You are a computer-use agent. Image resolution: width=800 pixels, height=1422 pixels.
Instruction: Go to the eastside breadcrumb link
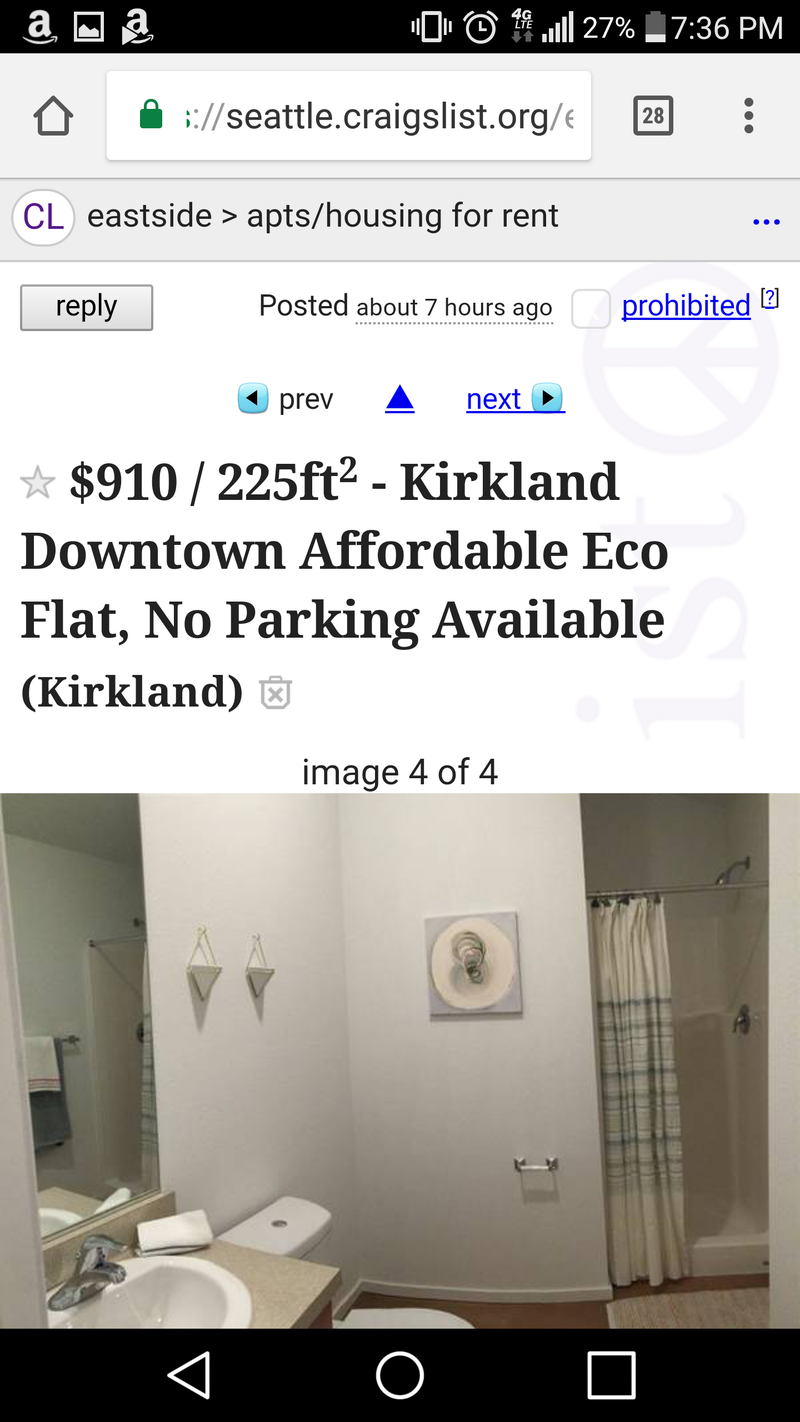pyautogui.click(x=149, y=216)
